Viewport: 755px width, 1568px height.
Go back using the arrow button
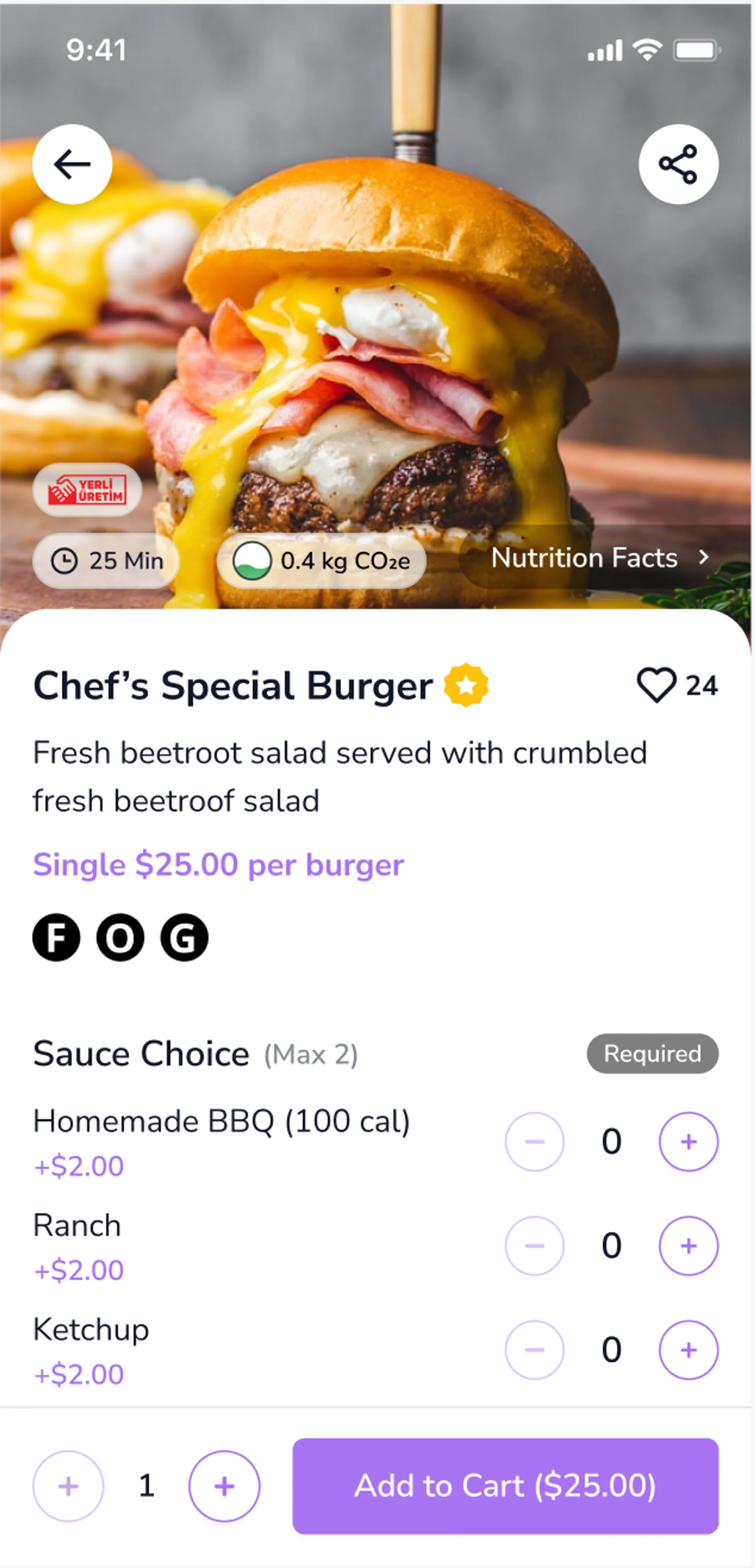[x=72, y=164]
